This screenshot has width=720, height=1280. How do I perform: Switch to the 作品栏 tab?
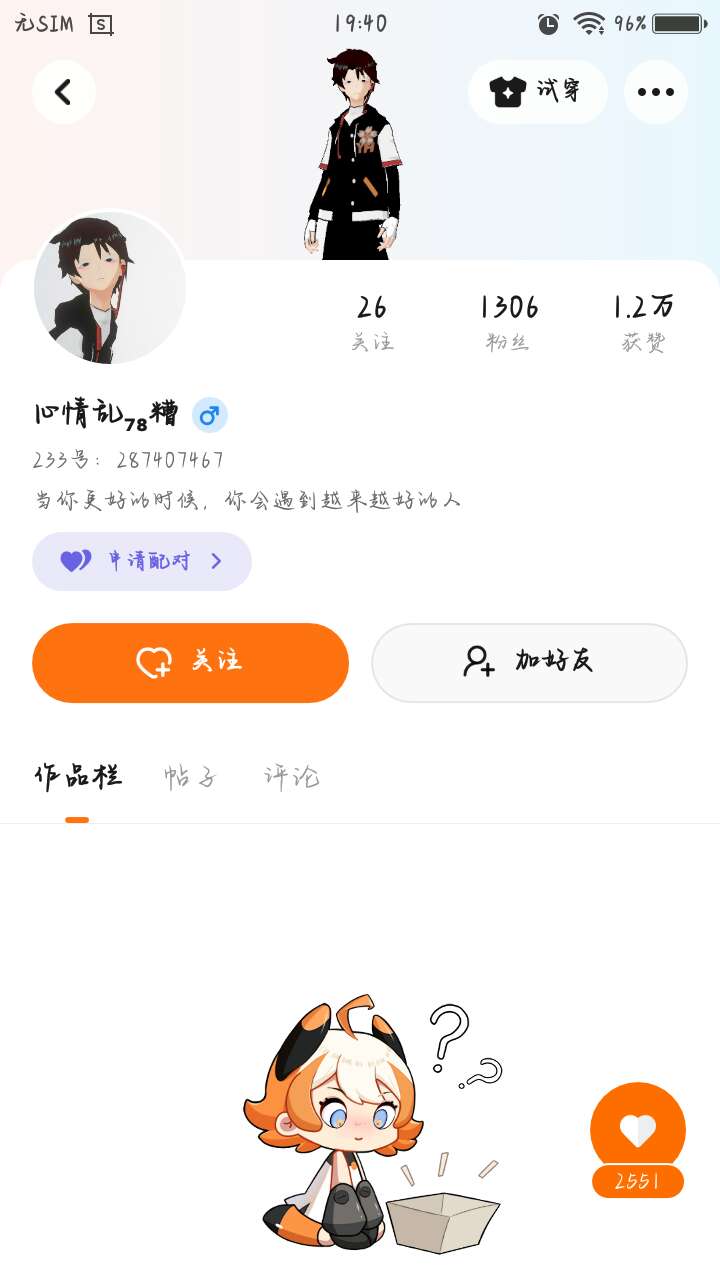coord(78,777)
